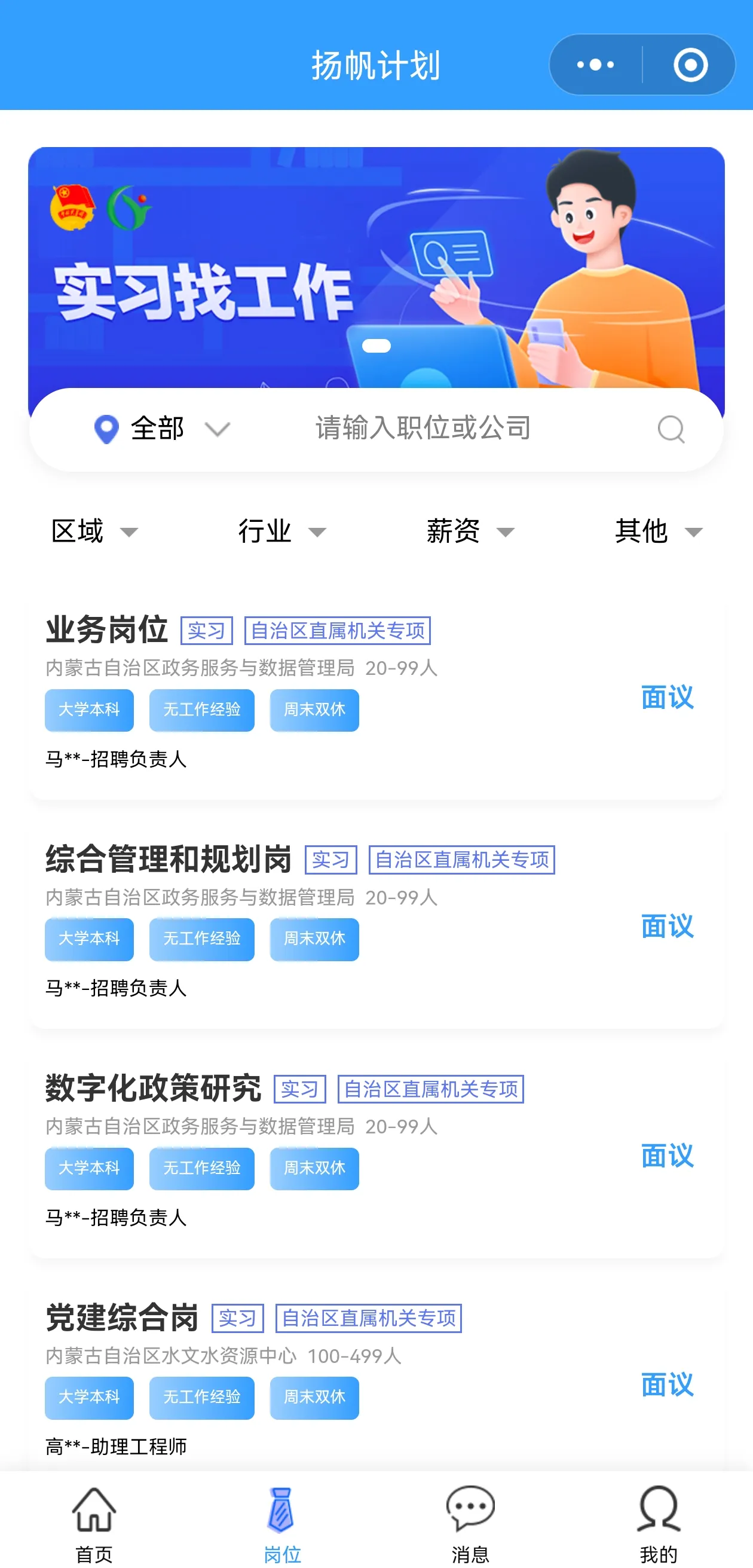Focus the 请输入职位或公司 search field

click(x=423, y=429)
